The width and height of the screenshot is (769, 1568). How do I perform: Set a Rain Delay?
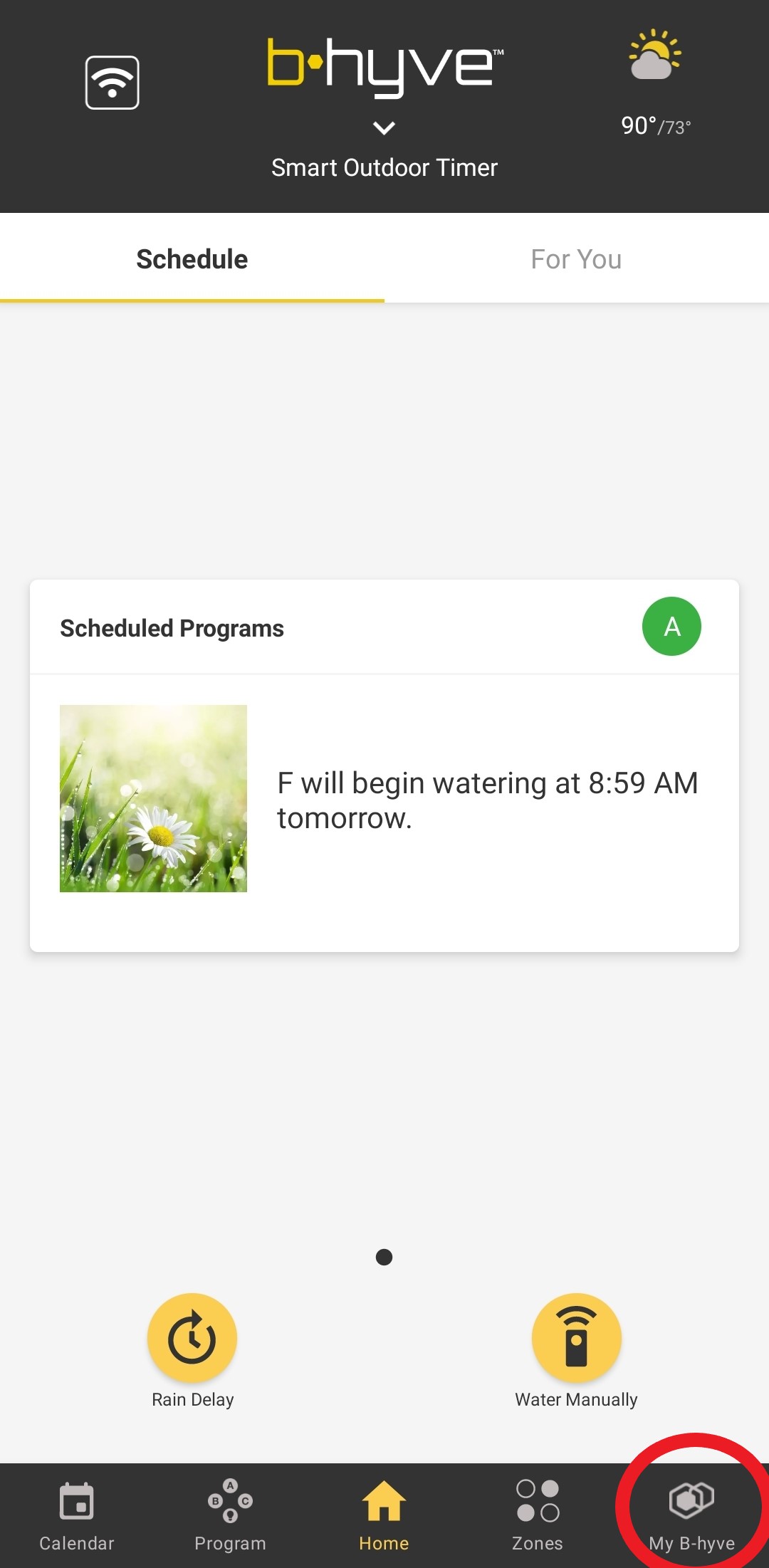pos(192,1339)
